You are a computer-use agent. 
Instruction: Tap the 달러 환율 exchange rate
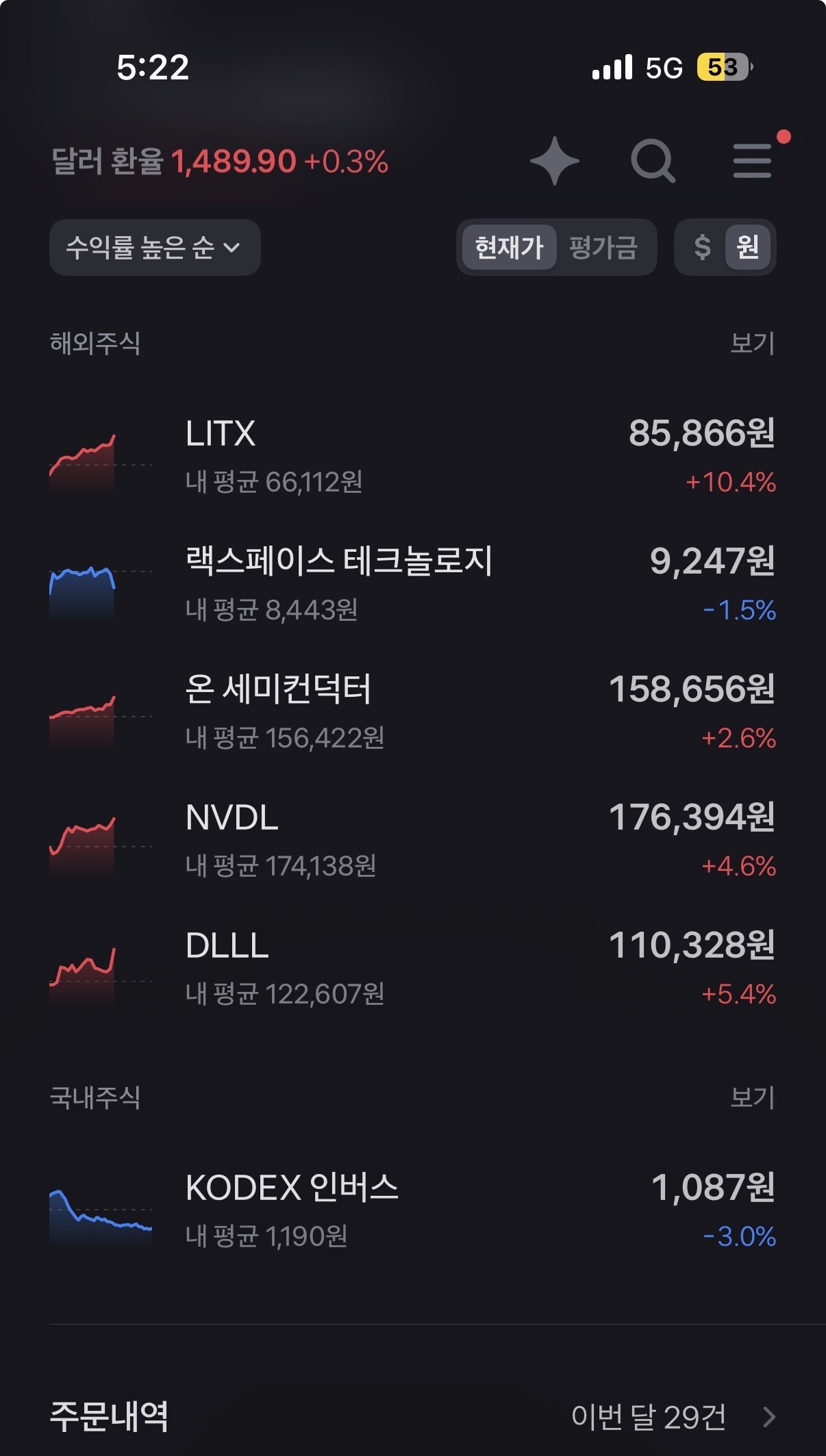pos(220,162)
